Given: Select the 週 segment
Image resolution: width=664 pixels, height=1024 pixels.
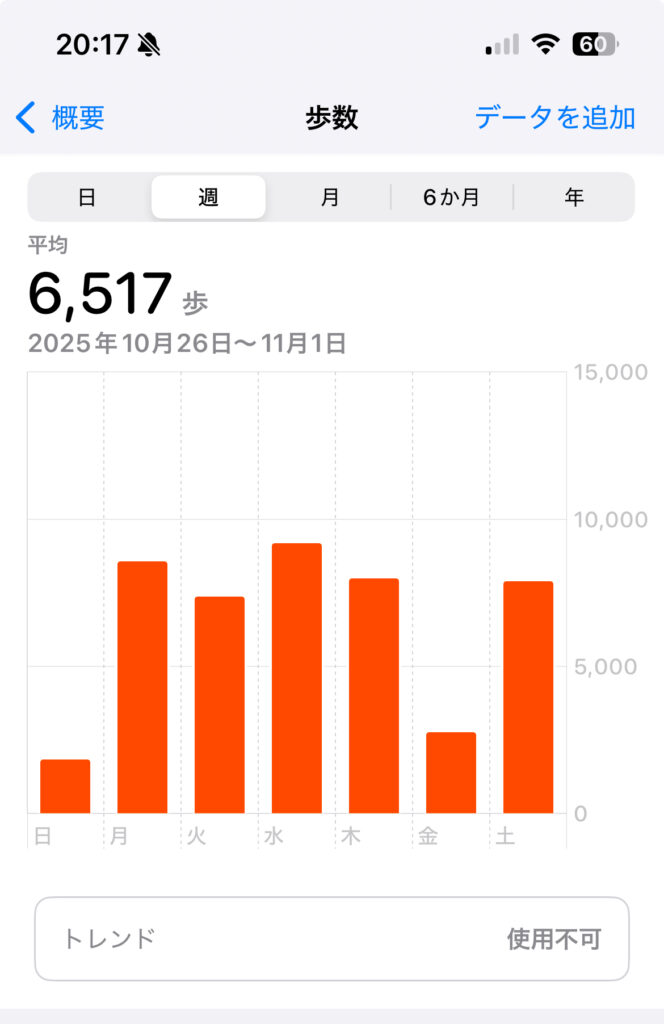Looking at the screenshot, I should pos(208,197).
